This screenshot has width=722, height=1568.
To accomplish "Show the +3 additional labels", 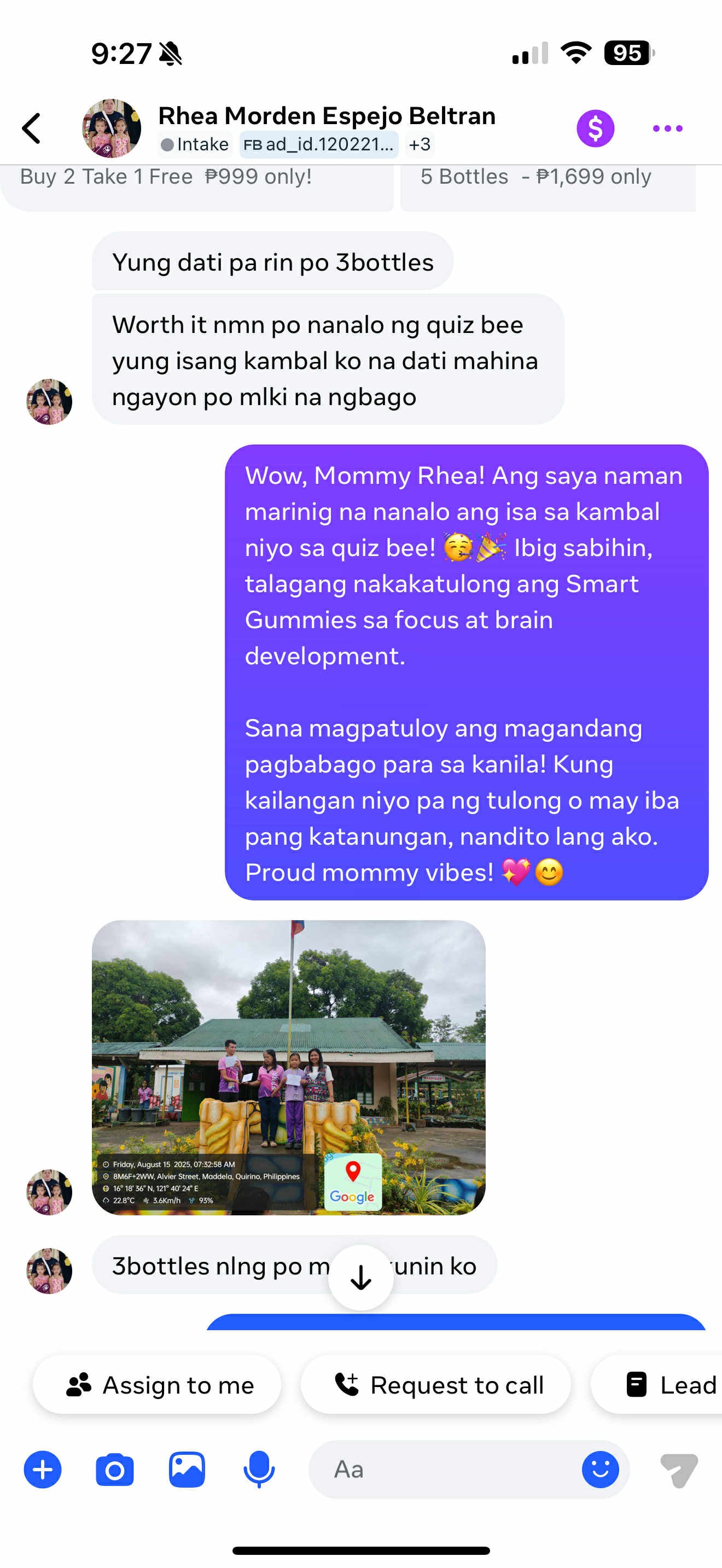I will point(420,145).
